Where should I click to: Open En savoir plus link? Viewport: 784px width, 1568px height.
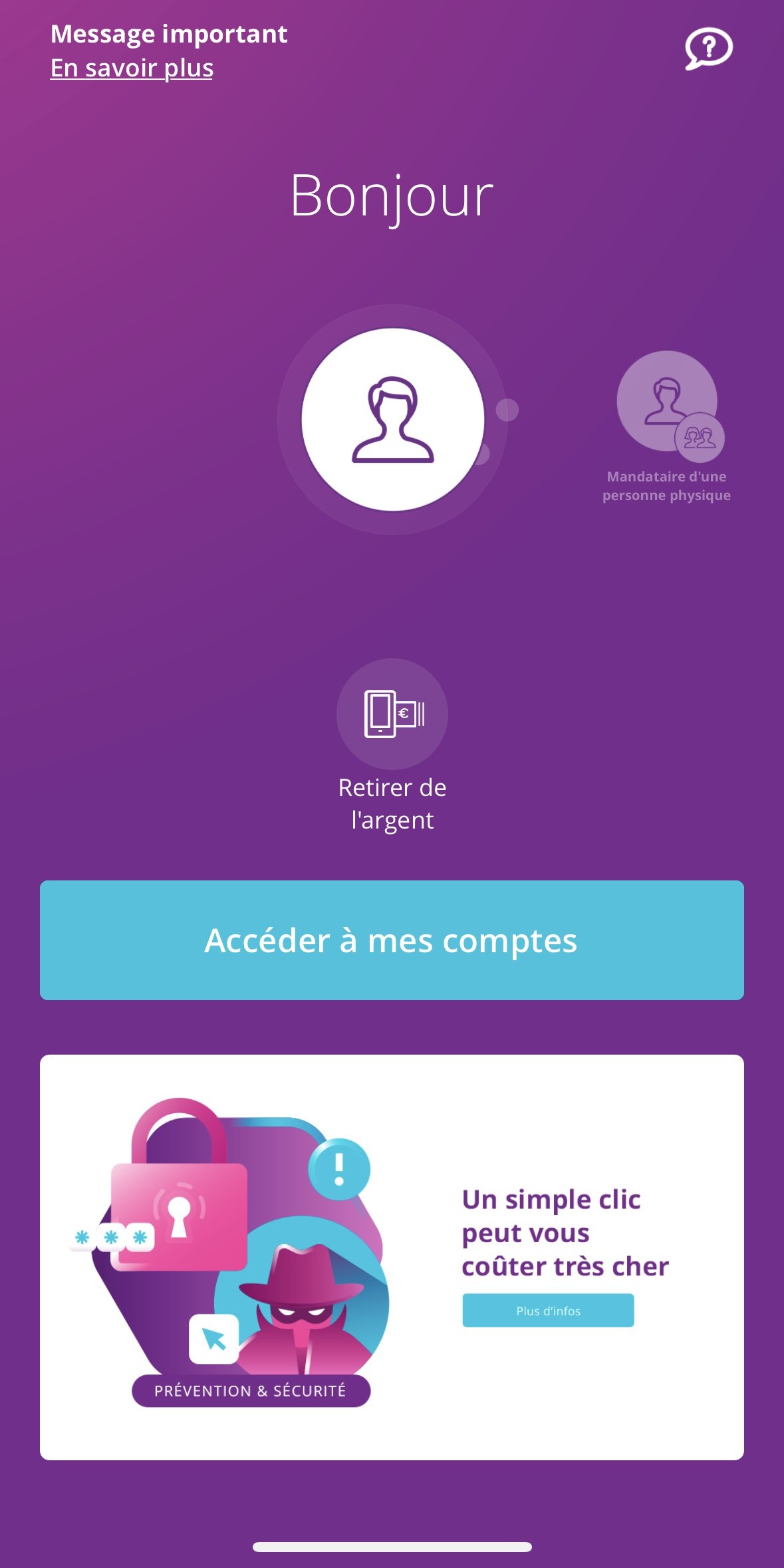click(x=130, y=67)
